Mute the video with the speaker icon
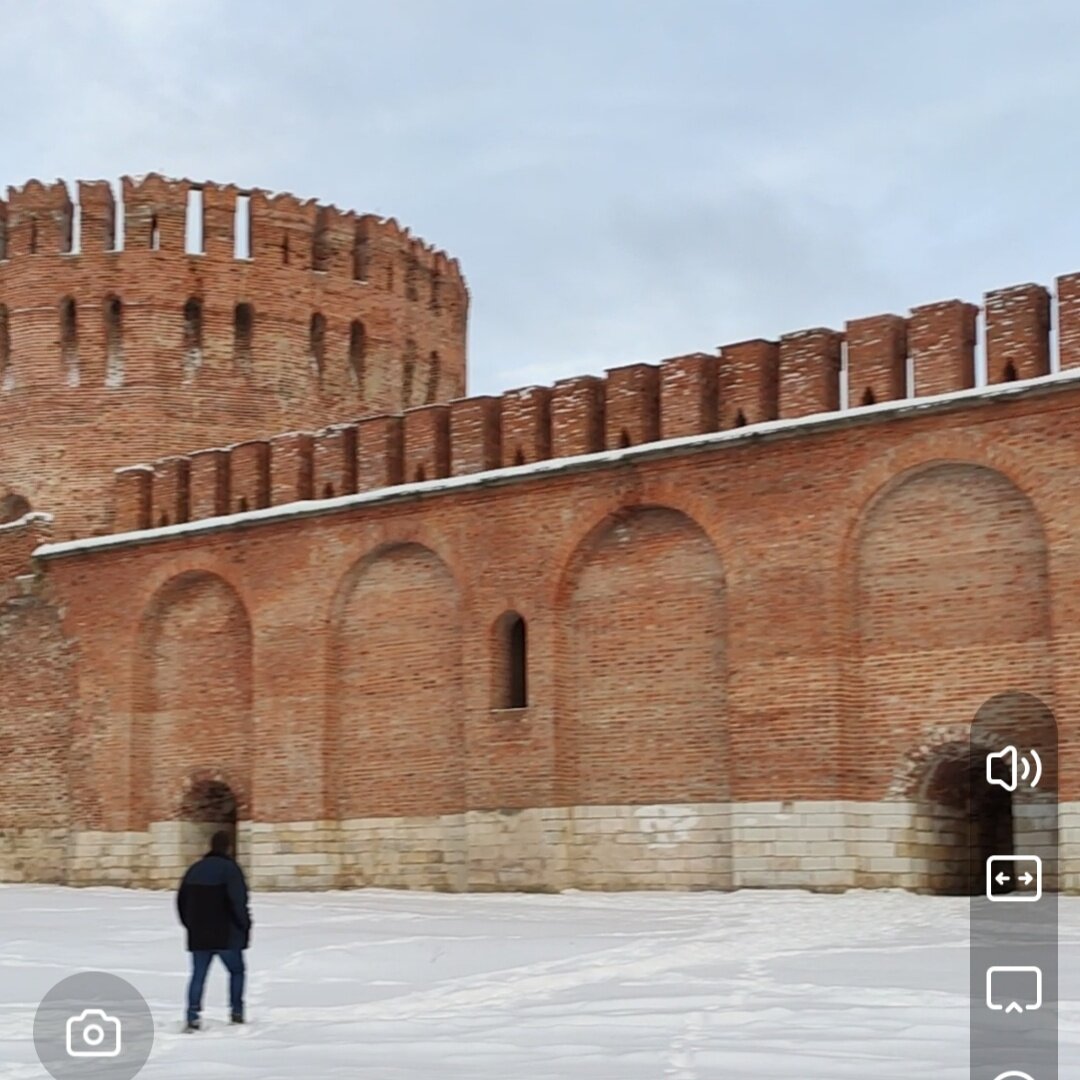This screenshot has width=1080, height=1080. [x=1013, y=768]
